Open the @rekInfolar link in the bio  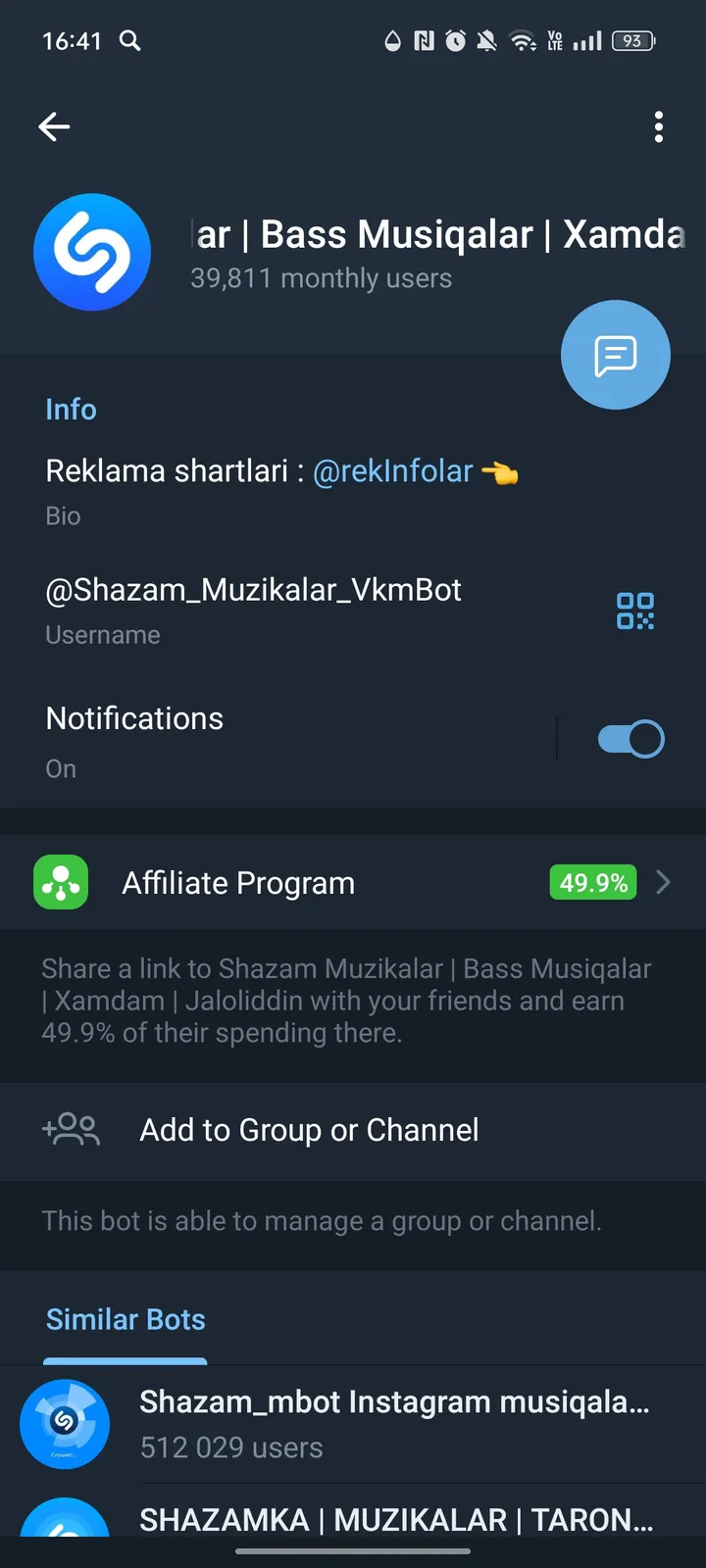click(390, 470)
